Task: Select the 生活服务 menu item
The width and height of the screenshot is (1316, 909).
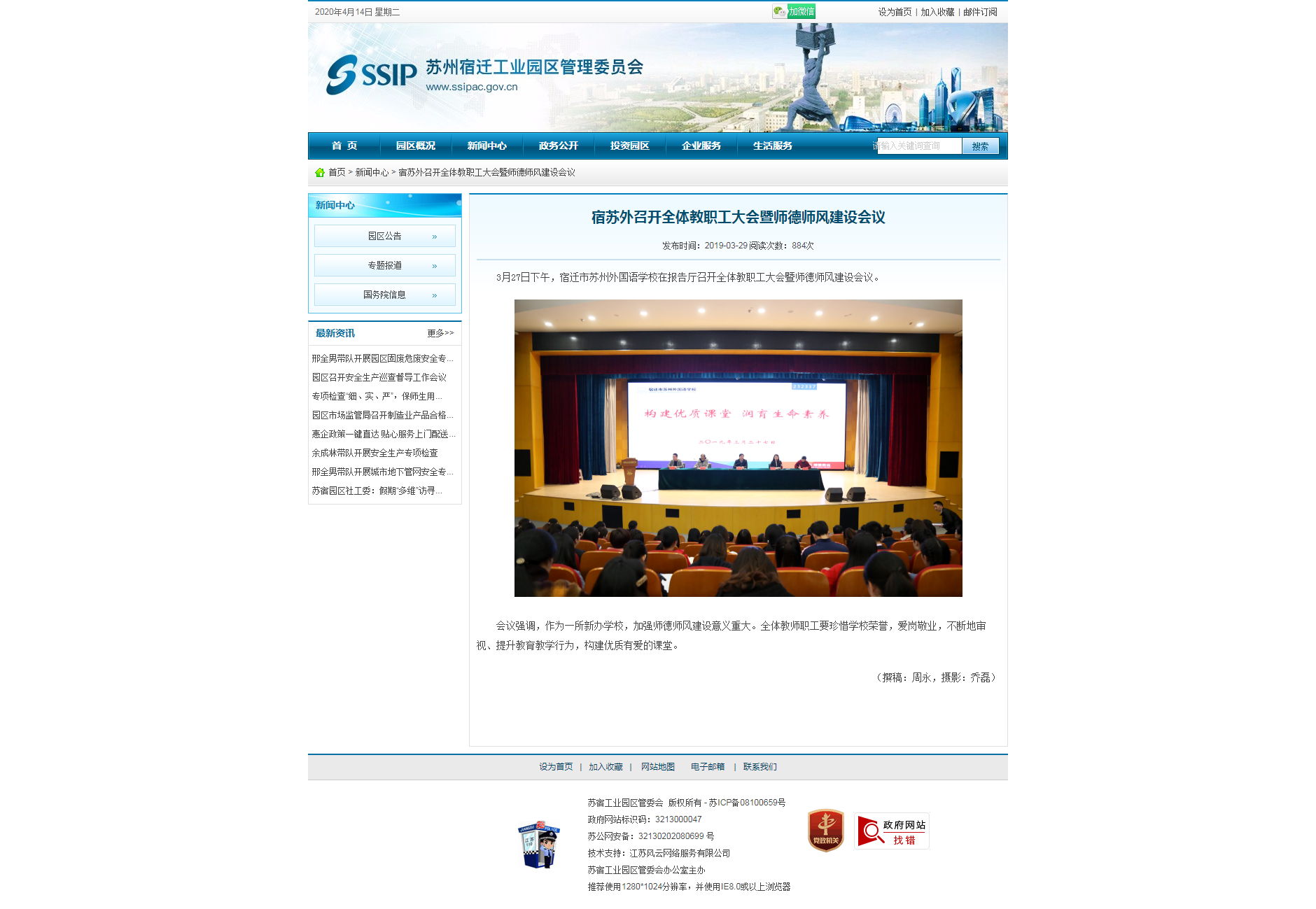Action: tap(772, 146)
